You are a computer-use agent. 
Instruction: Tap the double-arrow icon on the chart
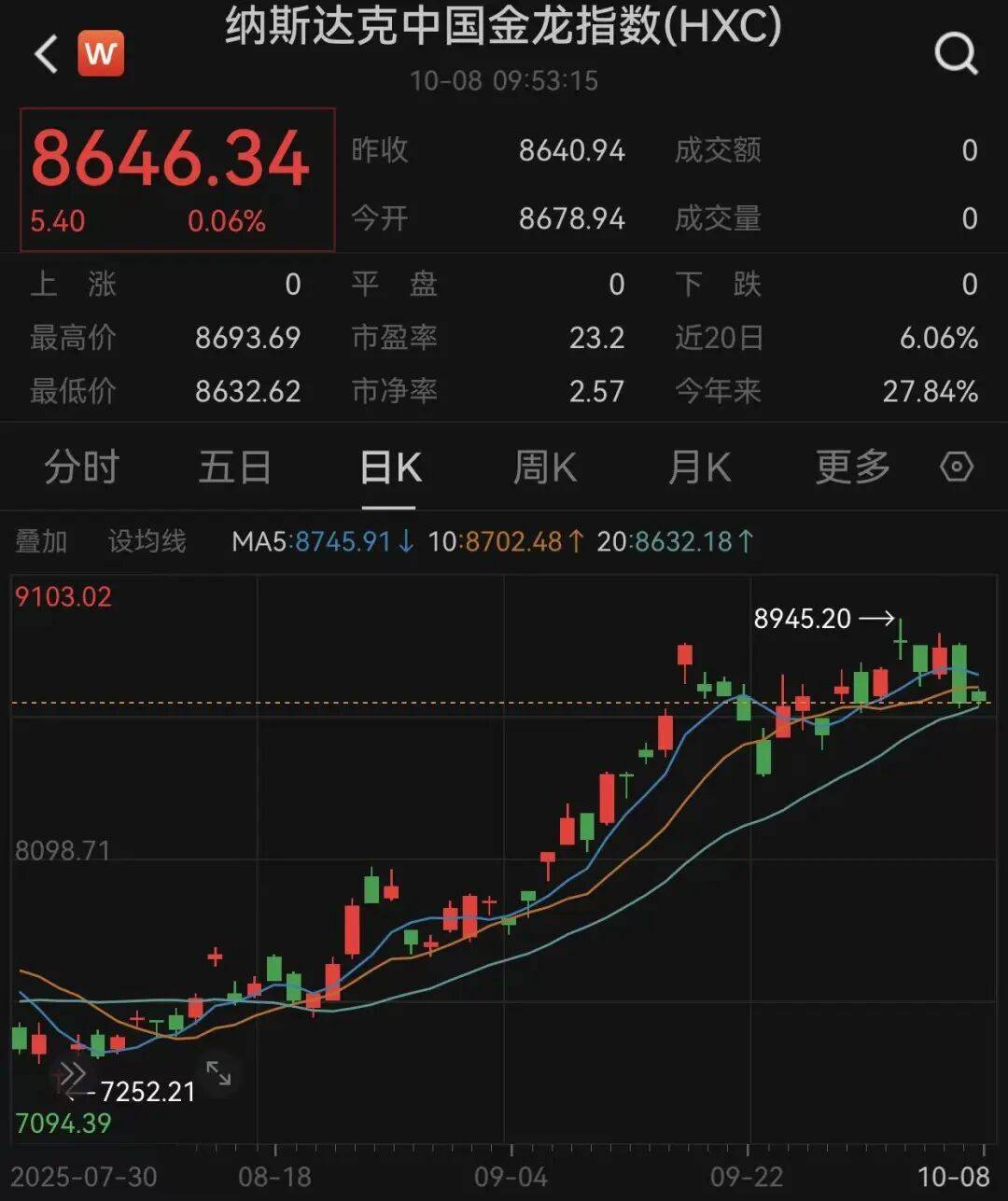[71, 1075]
